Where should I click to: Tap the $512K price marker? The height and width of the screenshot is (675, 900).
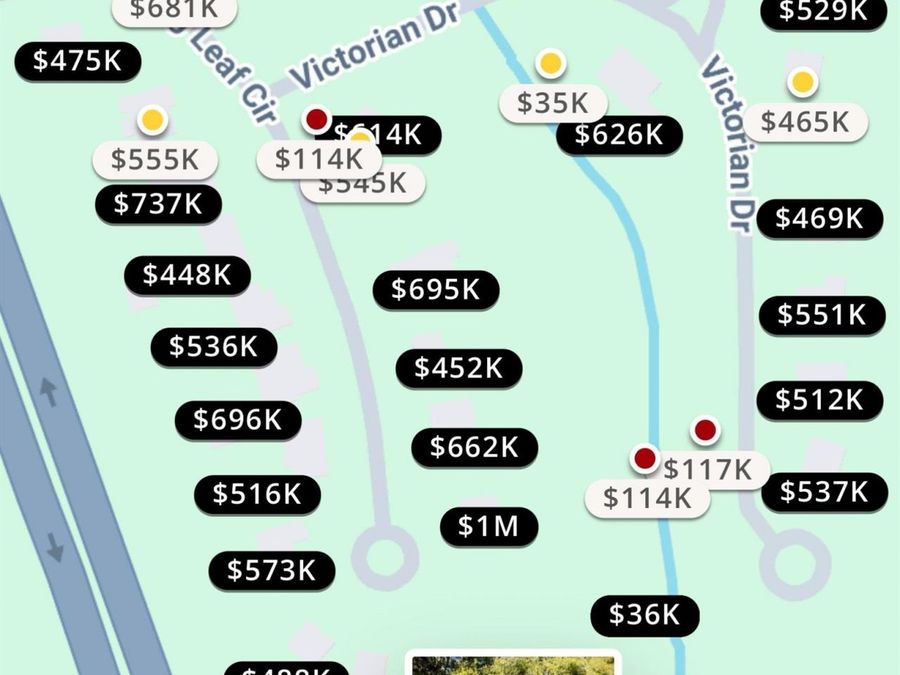[819, 401]
